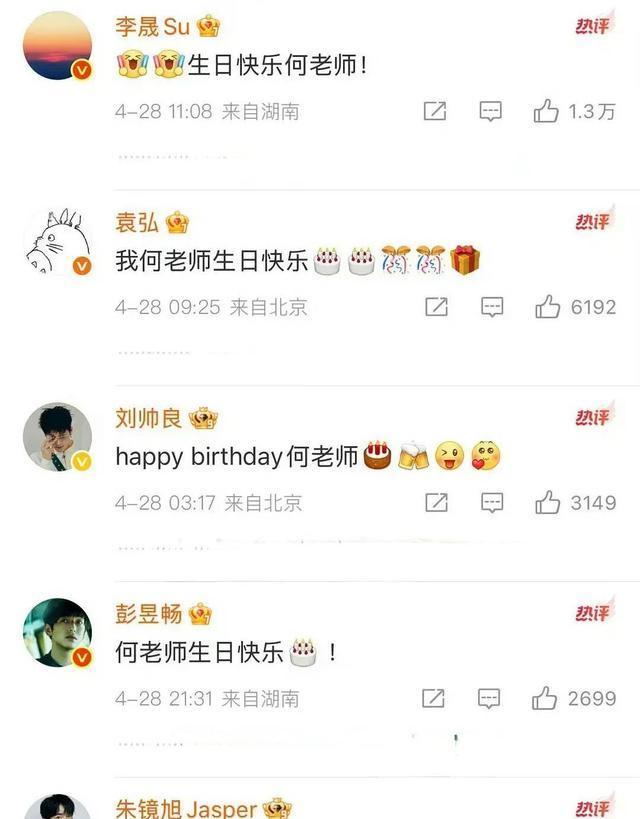This screenshot has height=819, width=640.
Task: Open 袁弘's username link
Action: click(136, 223)
